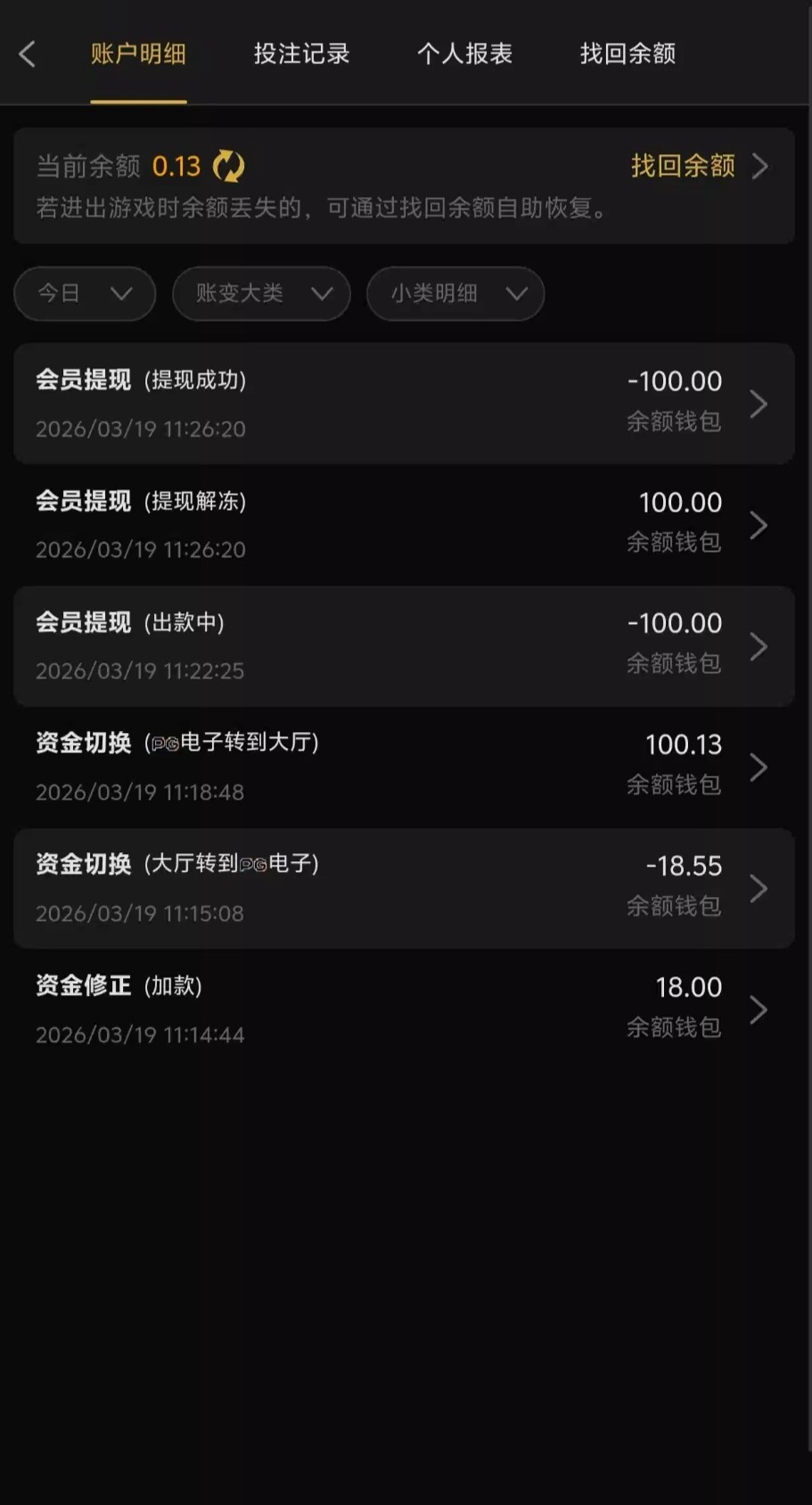Screen dimensions: 812x1505
Task: Go back using the top-left arrow
Action: pyautogui.click(x=28, y=54)
